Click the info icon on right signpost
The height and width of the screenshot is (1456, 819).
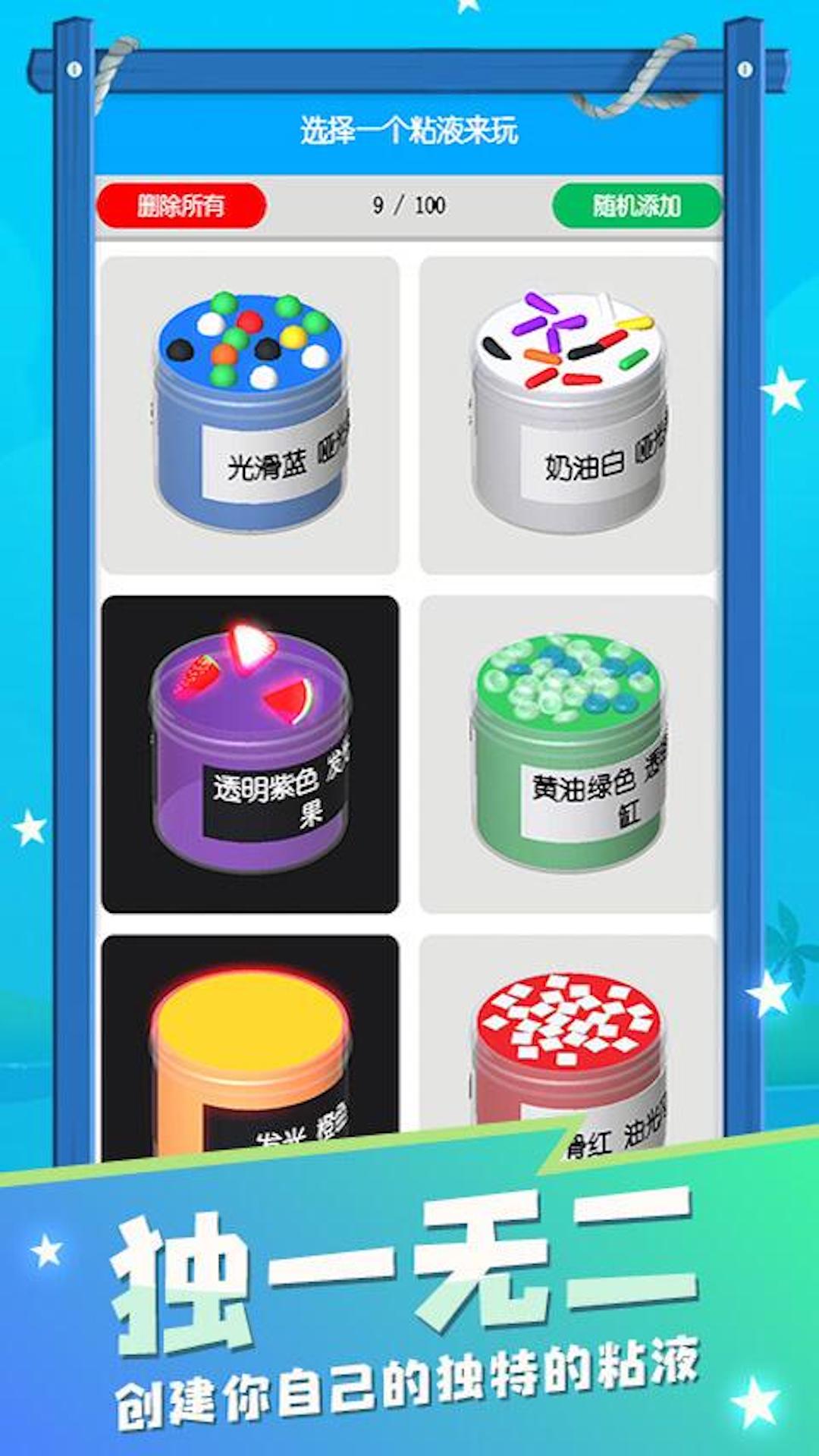tap(745, 67)
